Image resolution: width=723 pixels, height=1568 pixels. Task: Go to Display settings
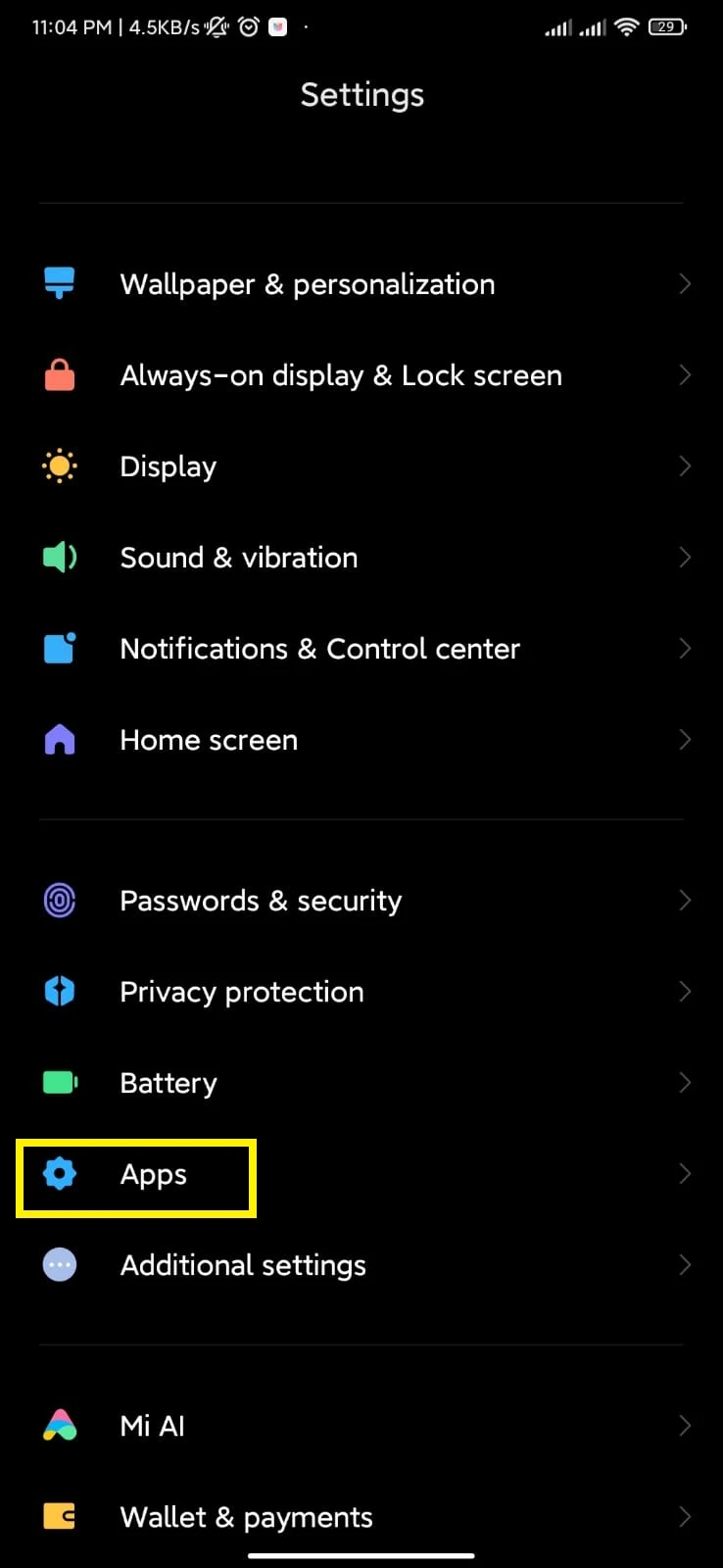pos(361,466)
